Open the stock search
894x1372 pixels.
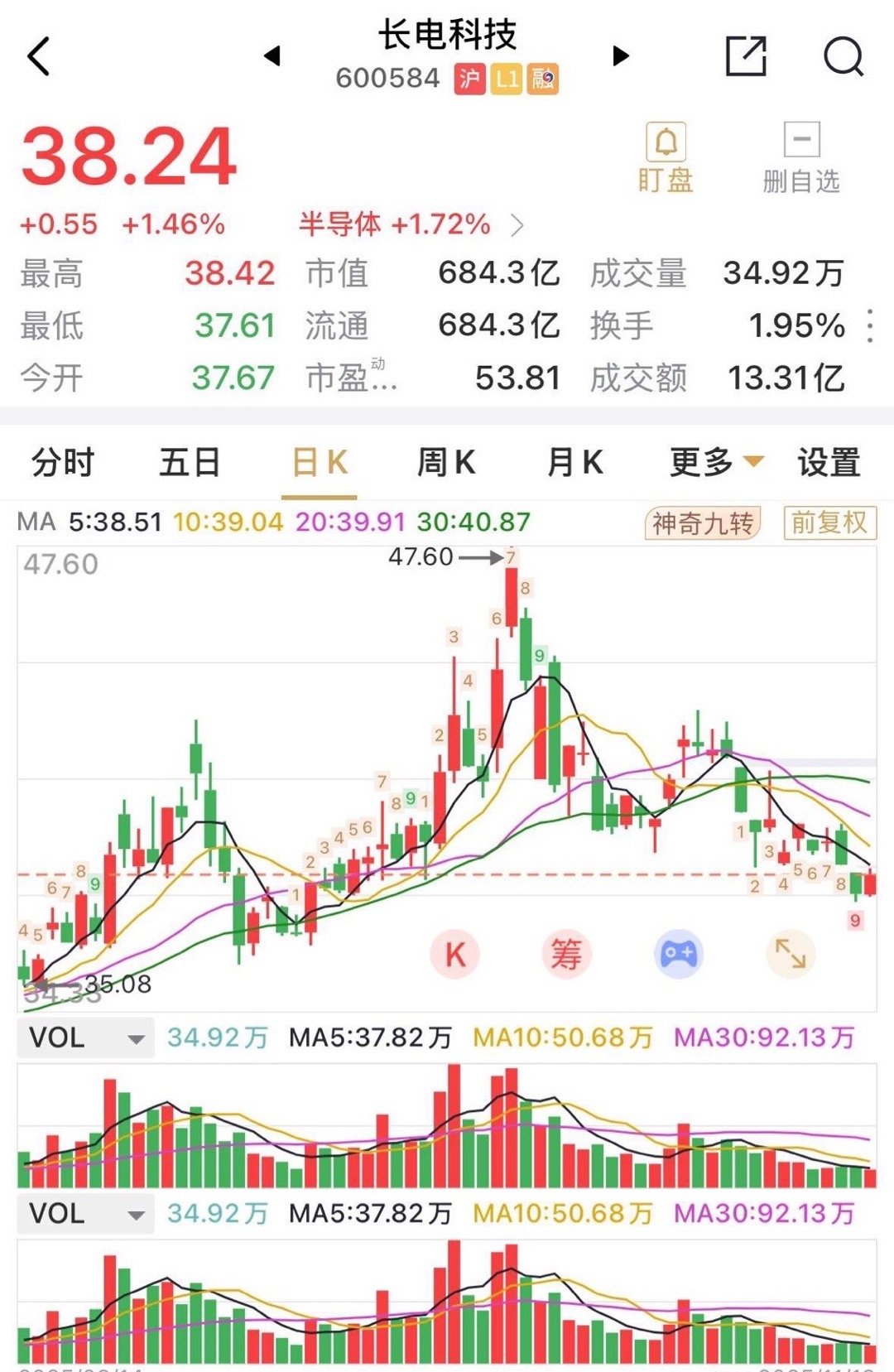(x=843, y=56)
